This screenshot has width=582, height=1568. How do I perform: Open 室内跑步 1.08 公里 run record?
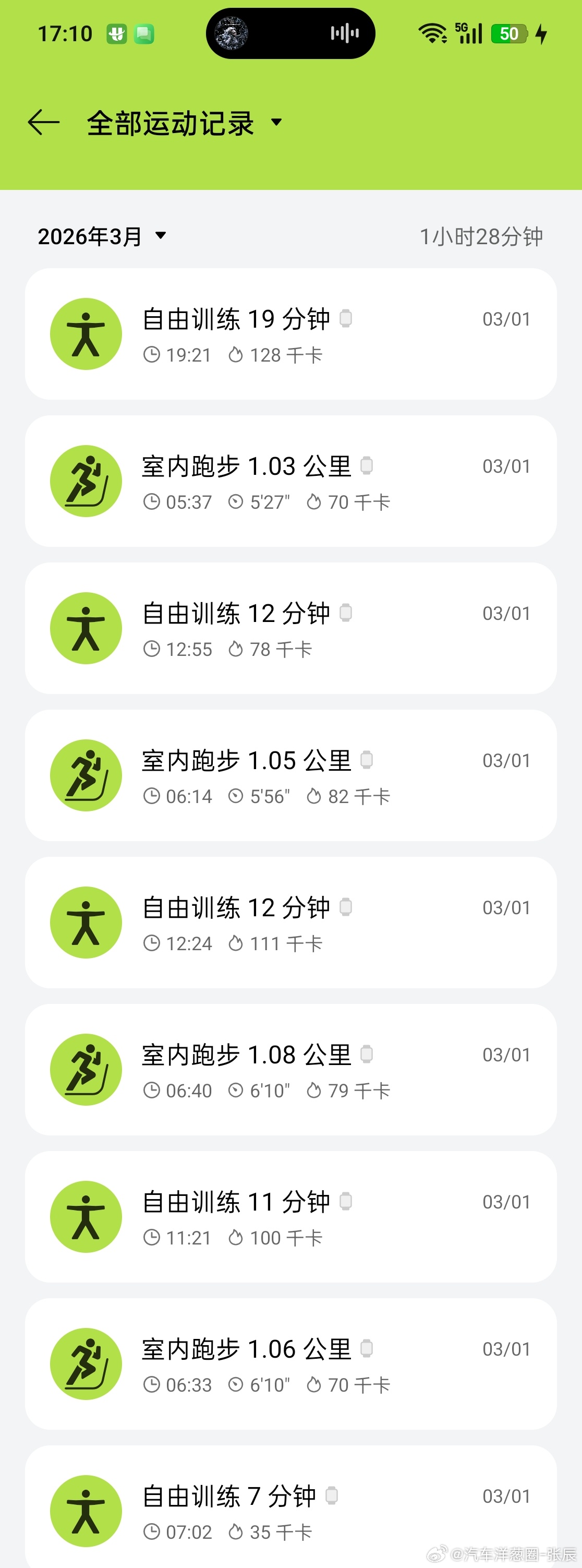(x=290, y=1070)
